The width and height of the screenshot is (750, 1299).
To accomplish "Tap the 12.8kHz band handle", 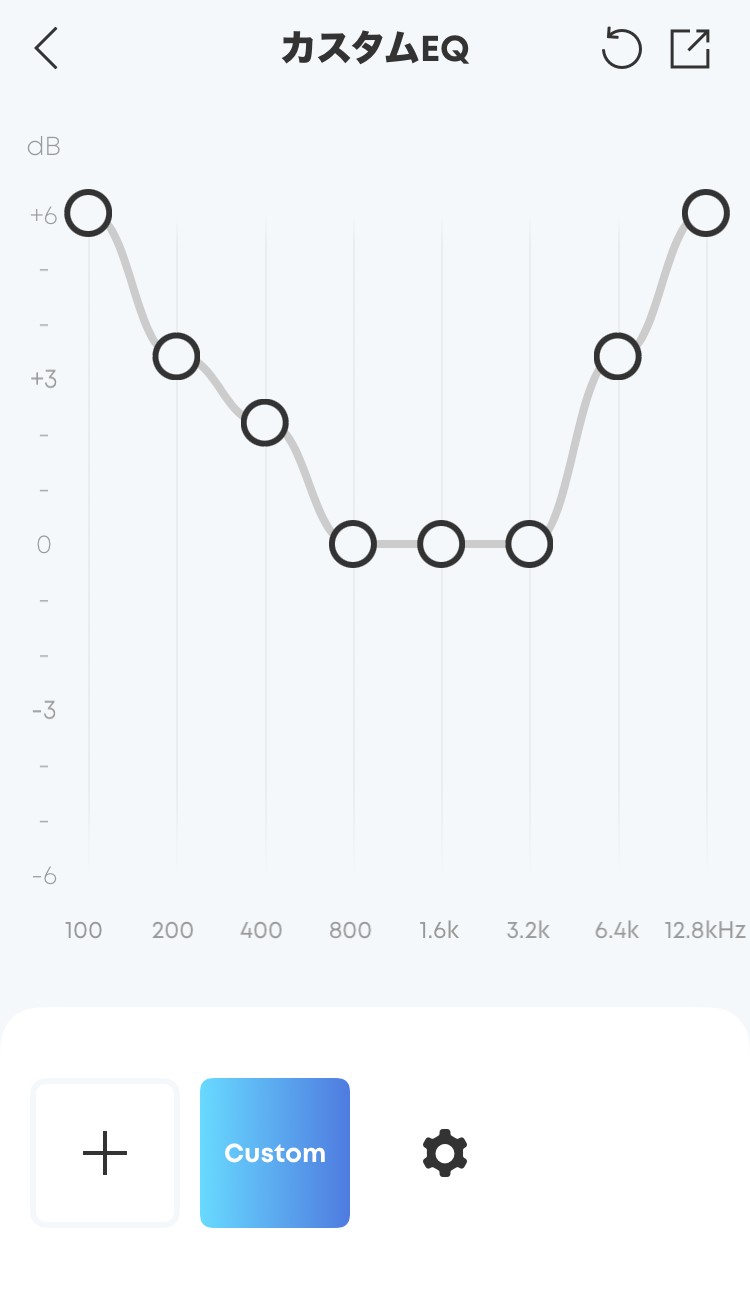I will click(x=706, y=213).
